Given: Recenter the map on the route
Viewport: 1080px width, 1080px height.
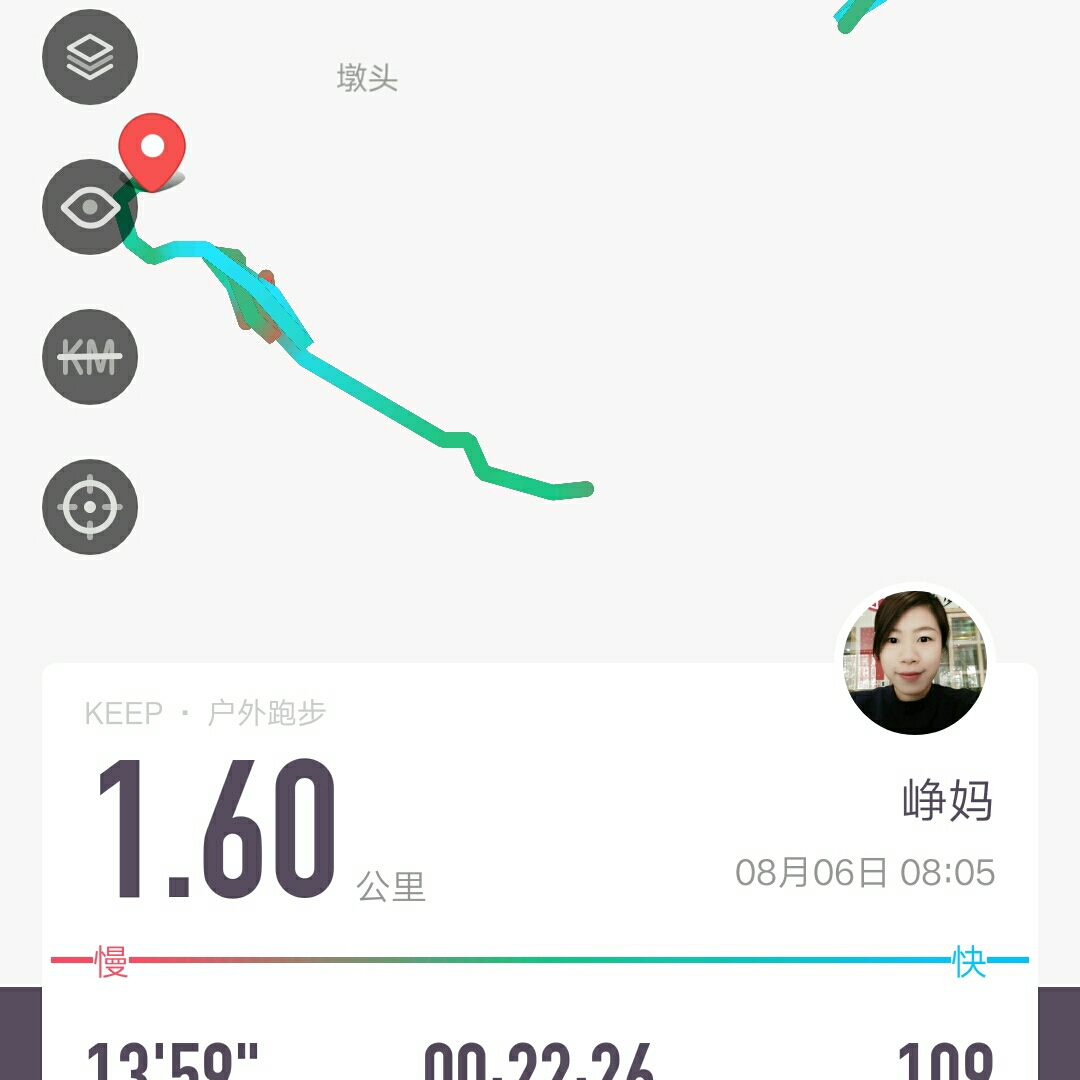Looking at the screenshot, I should (90, 506).
